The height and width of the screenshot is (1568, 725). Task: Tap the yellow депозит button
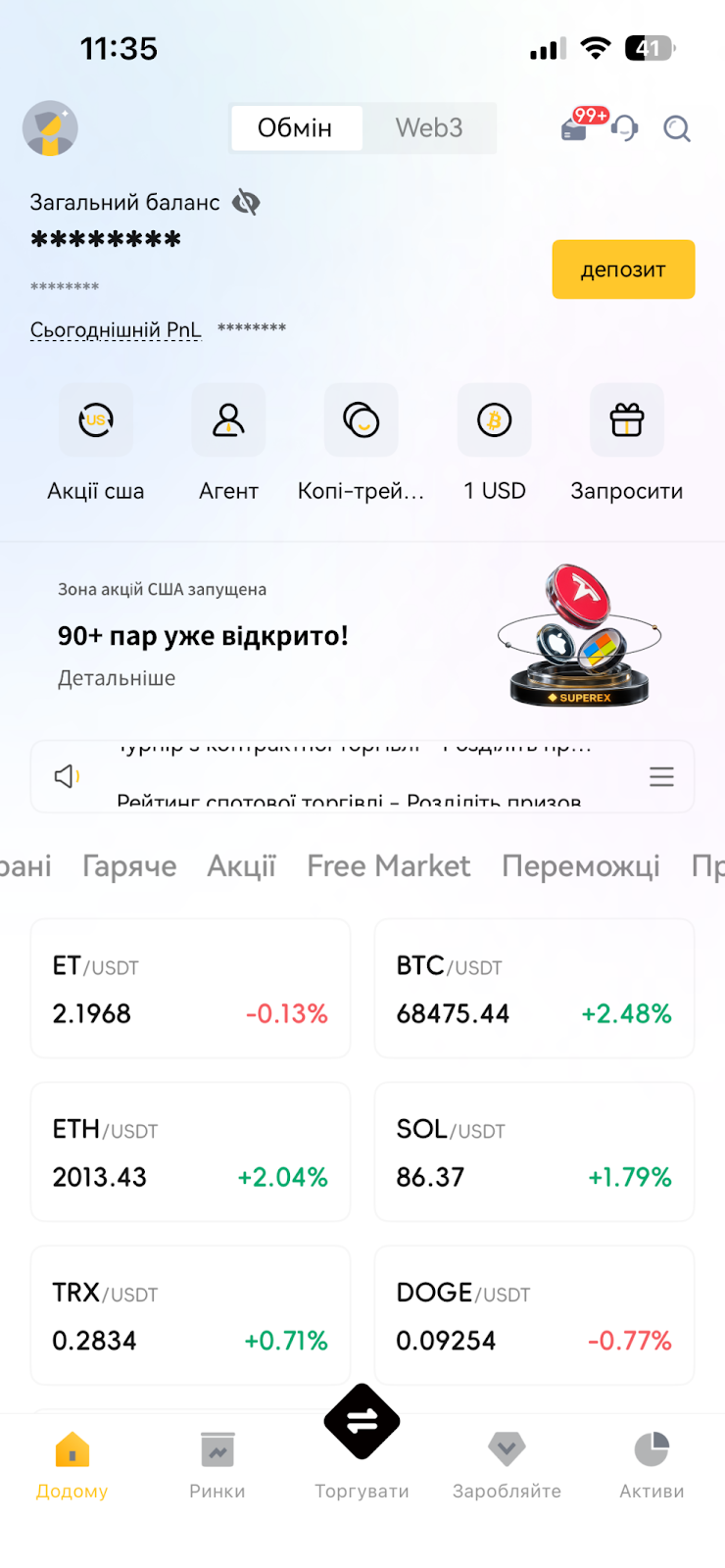(x=623, y=269)
